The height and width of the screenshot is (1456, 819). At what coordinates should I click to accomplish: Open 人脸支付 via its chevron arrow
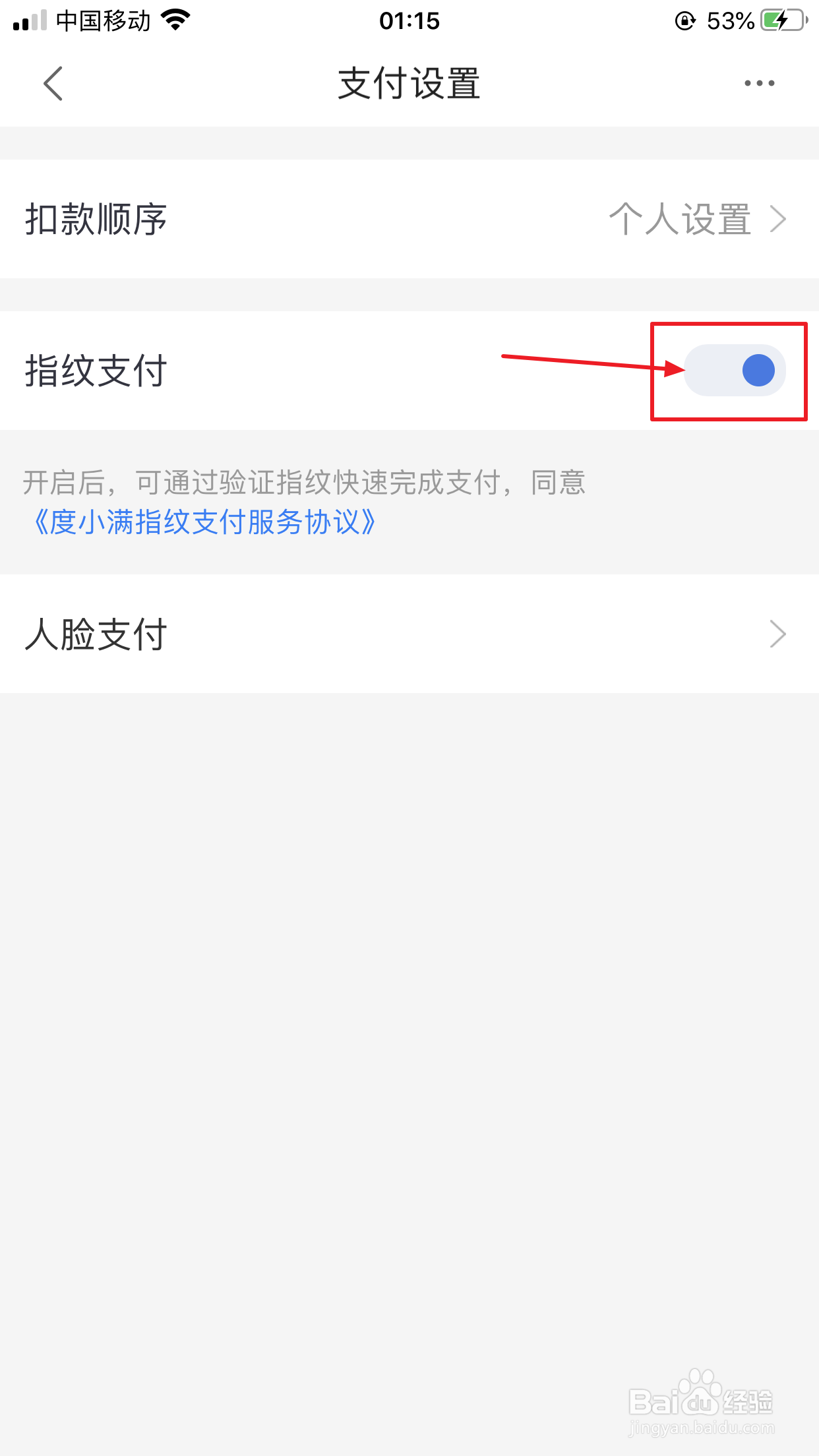[x=778, y=634]
